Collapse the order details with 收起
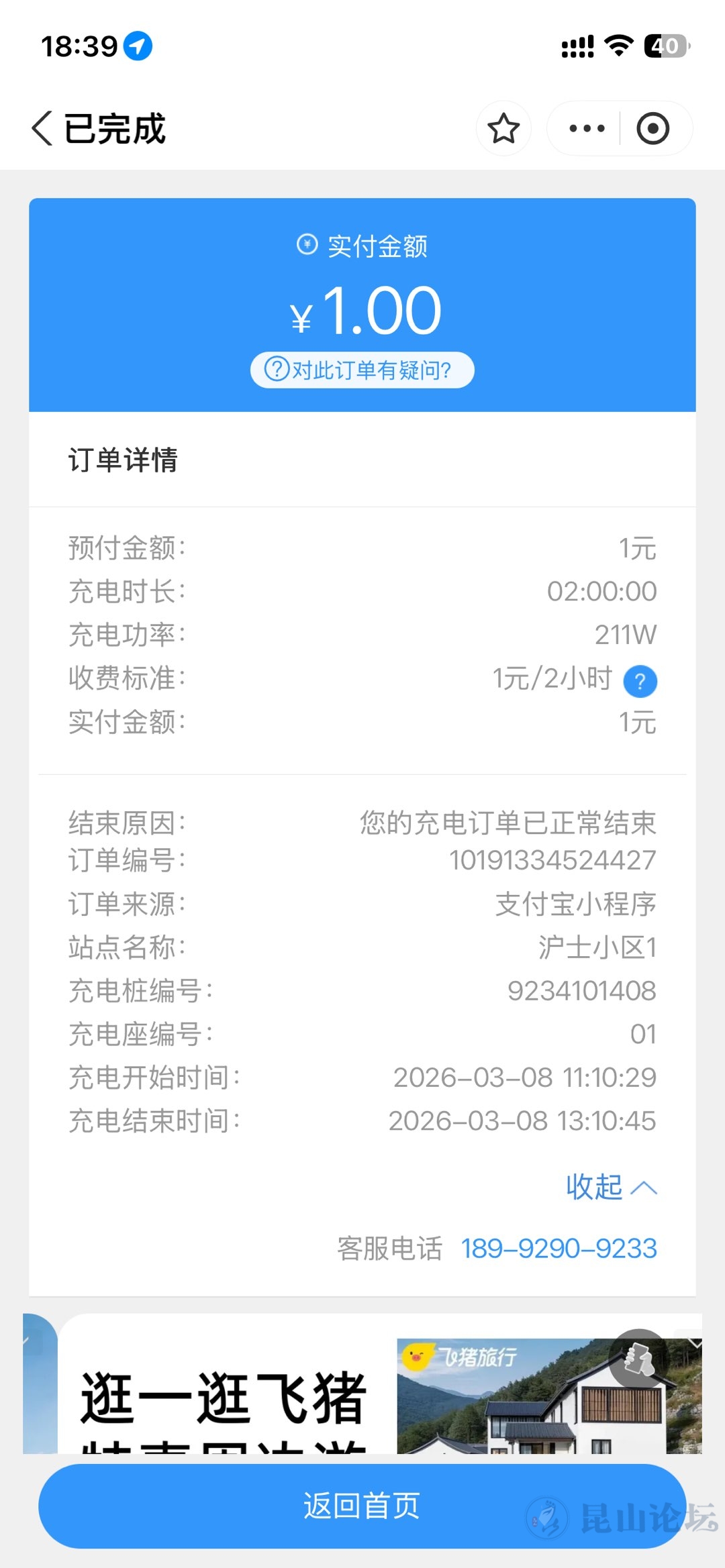 [610, 1187]
